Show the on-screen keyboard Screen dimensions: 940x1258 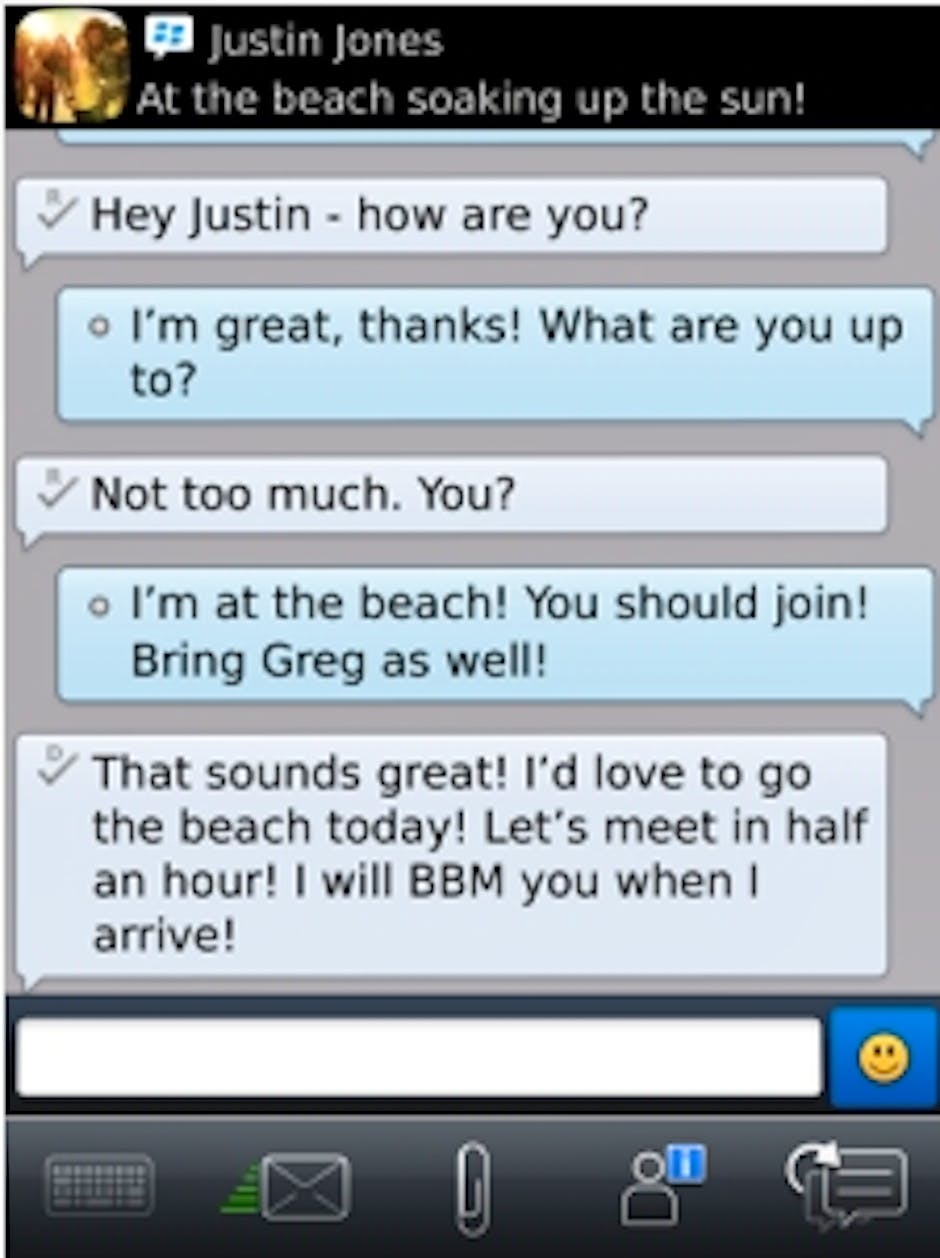[99, 1187]
